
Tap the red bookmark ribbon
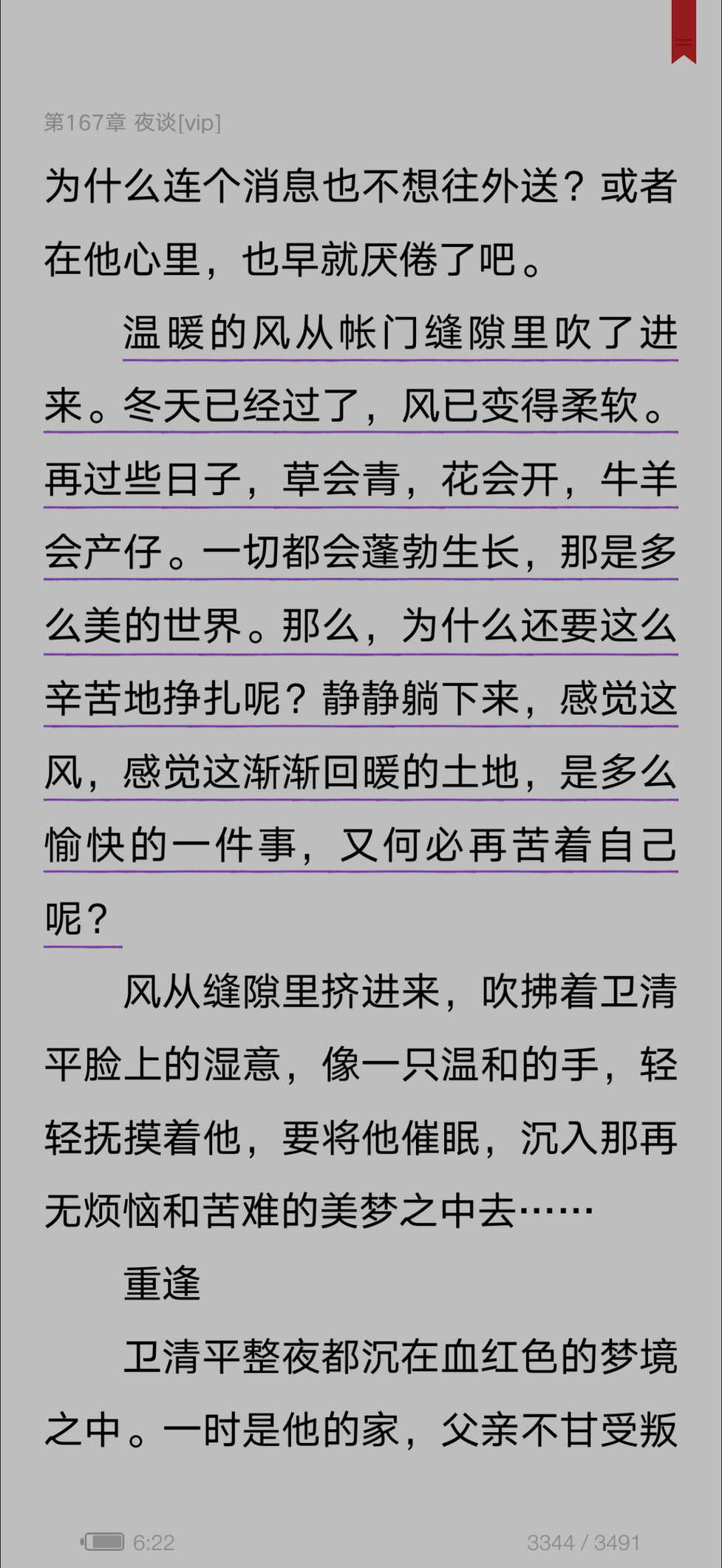[x=684, y=30]
